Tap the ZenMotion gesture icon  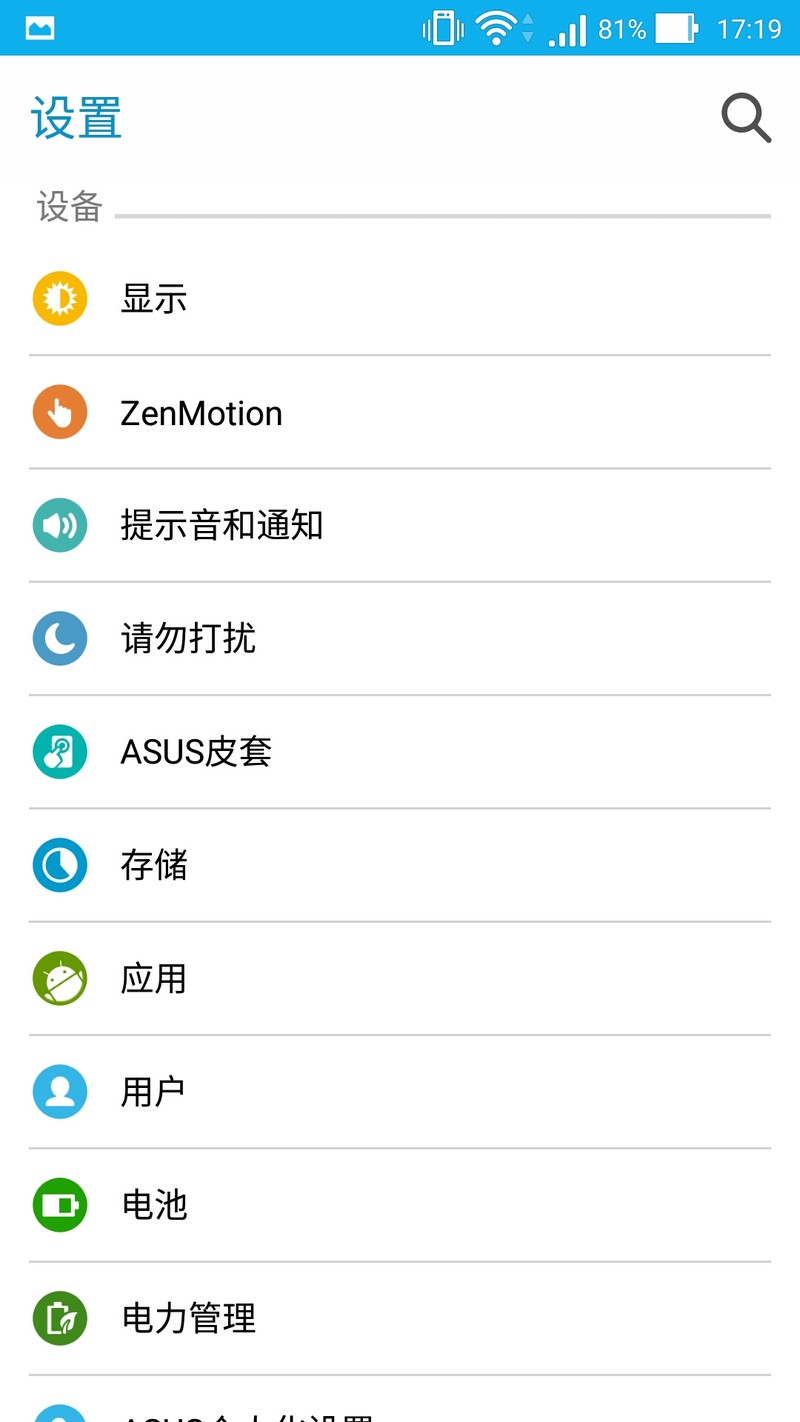pyautogui.click(x=59, y=412)
